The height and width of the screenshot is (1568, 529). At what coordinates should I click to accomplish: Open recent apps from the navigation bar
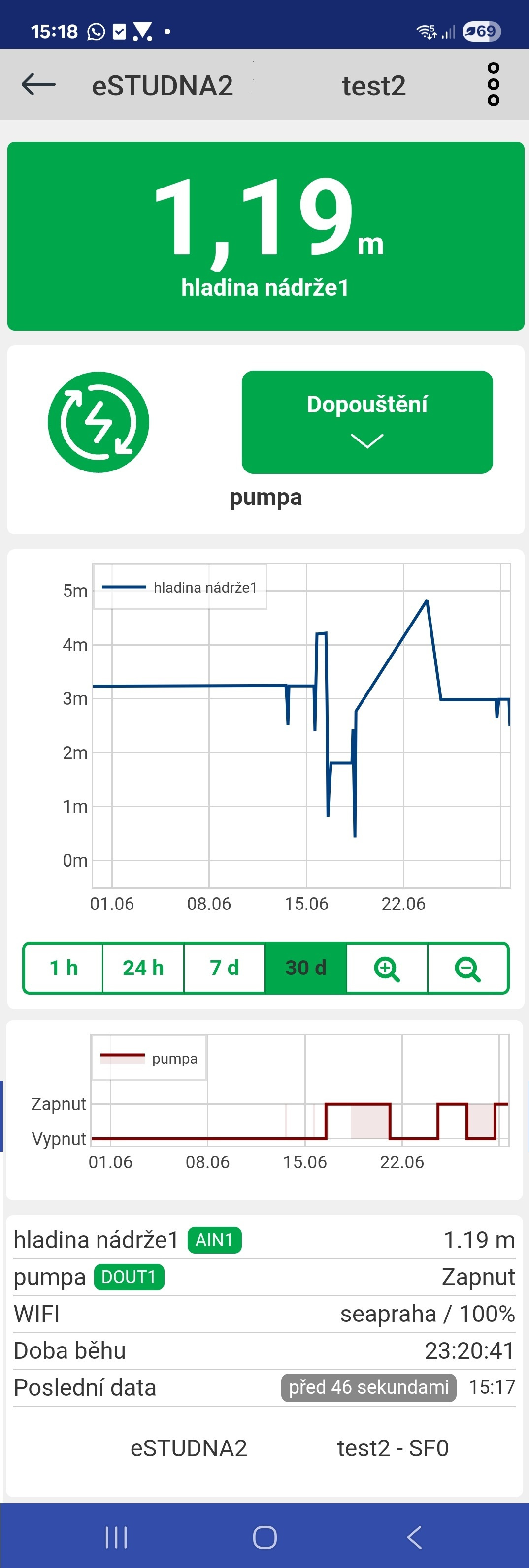click(116, 1537)
